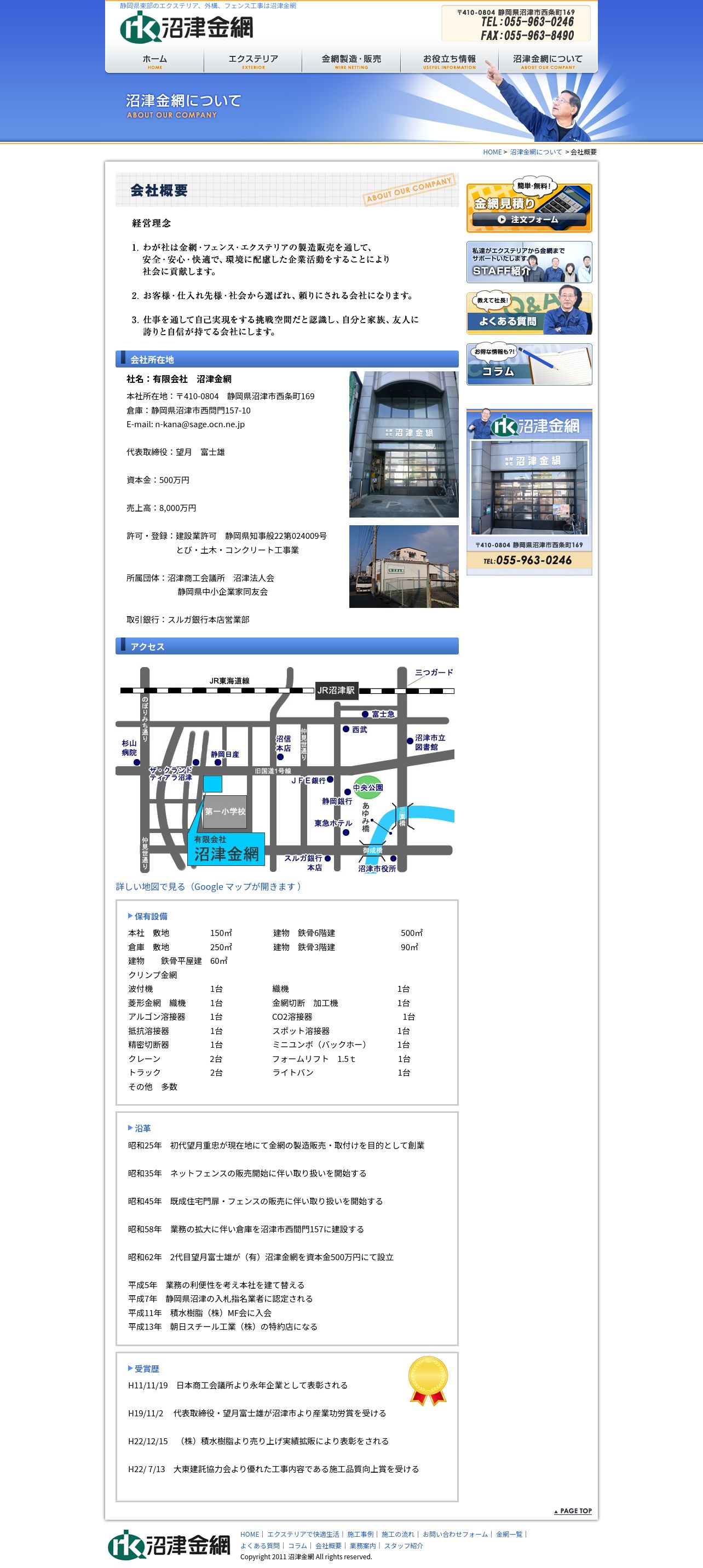Open the 金網一覧 footer link
This screenshot has width=703, height=1568.
509,1534
